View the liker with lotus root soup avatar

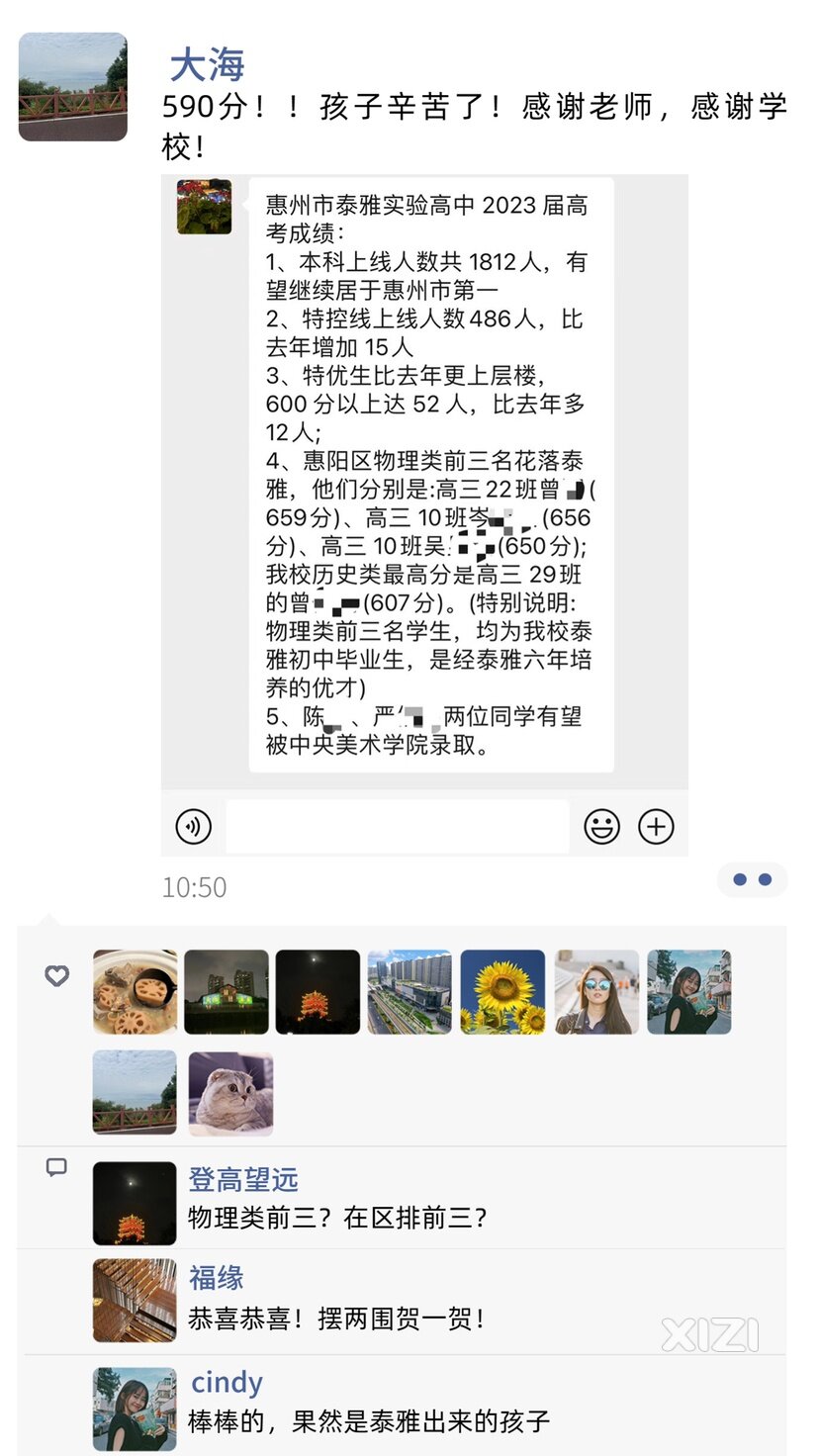pos(136,992)
